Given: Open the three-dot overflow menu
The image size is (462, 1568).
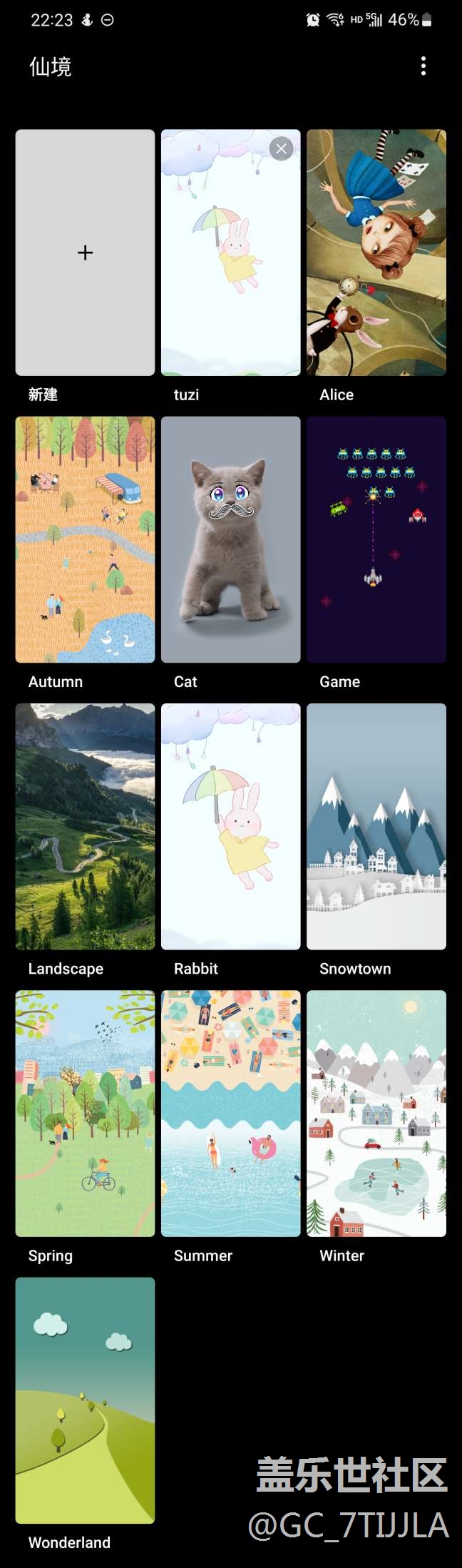Looking at the screenshot, I should (423, 66).
